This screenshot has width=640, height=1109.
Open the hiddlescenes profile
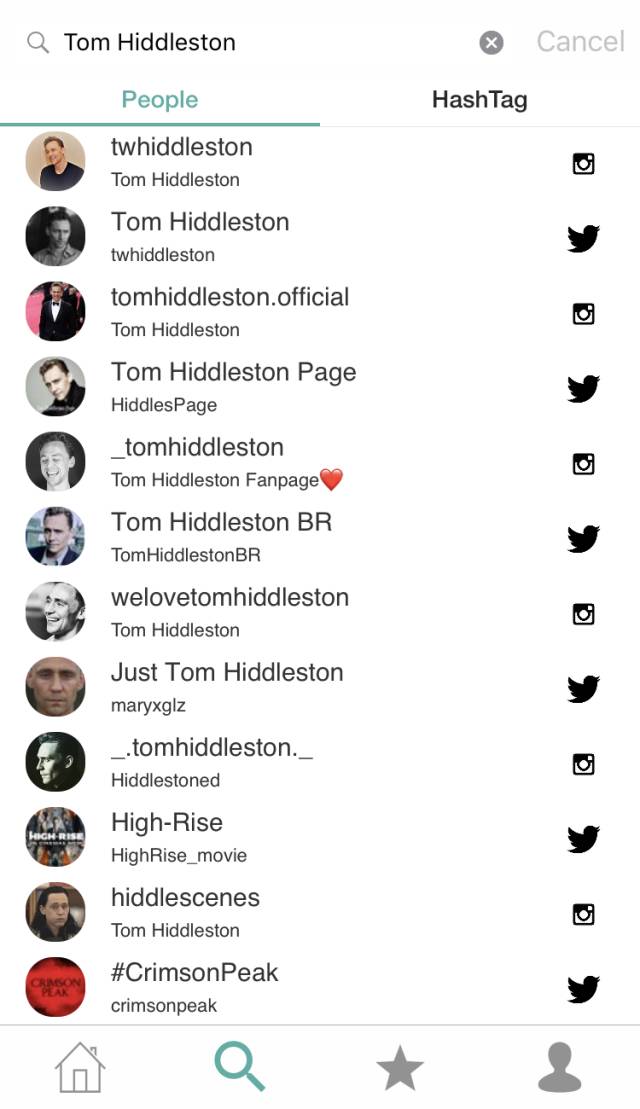320,912
